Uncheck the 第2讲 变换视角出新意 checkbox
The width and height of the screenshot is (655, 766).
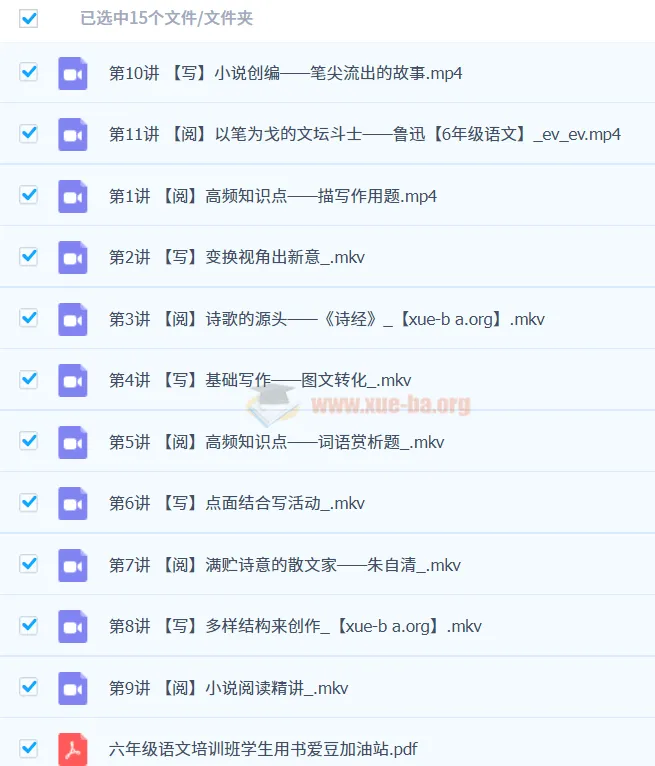pyautogui.click(x=29, y=256)
